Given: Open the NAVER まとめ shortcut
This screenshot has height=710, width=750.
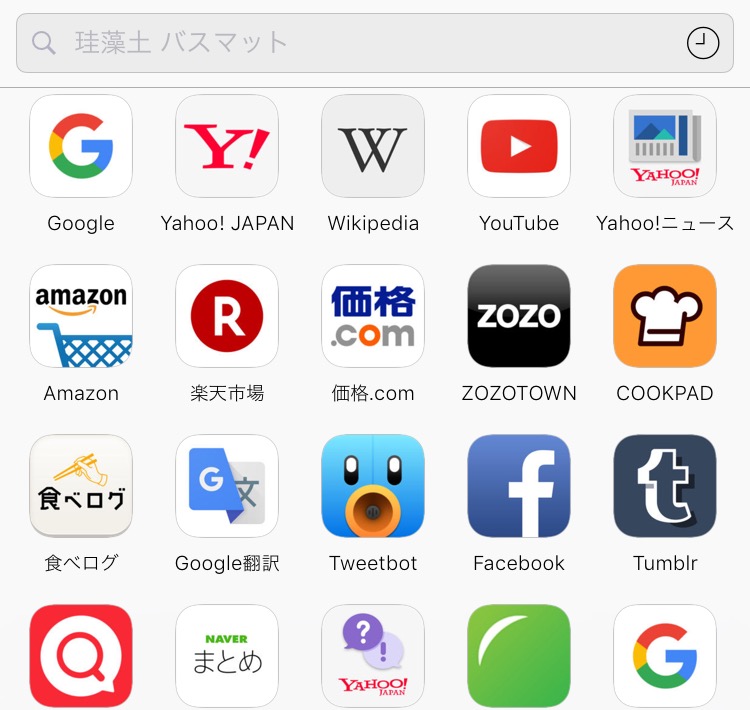Looking at the screenshot, I should [x=227, y=655].
